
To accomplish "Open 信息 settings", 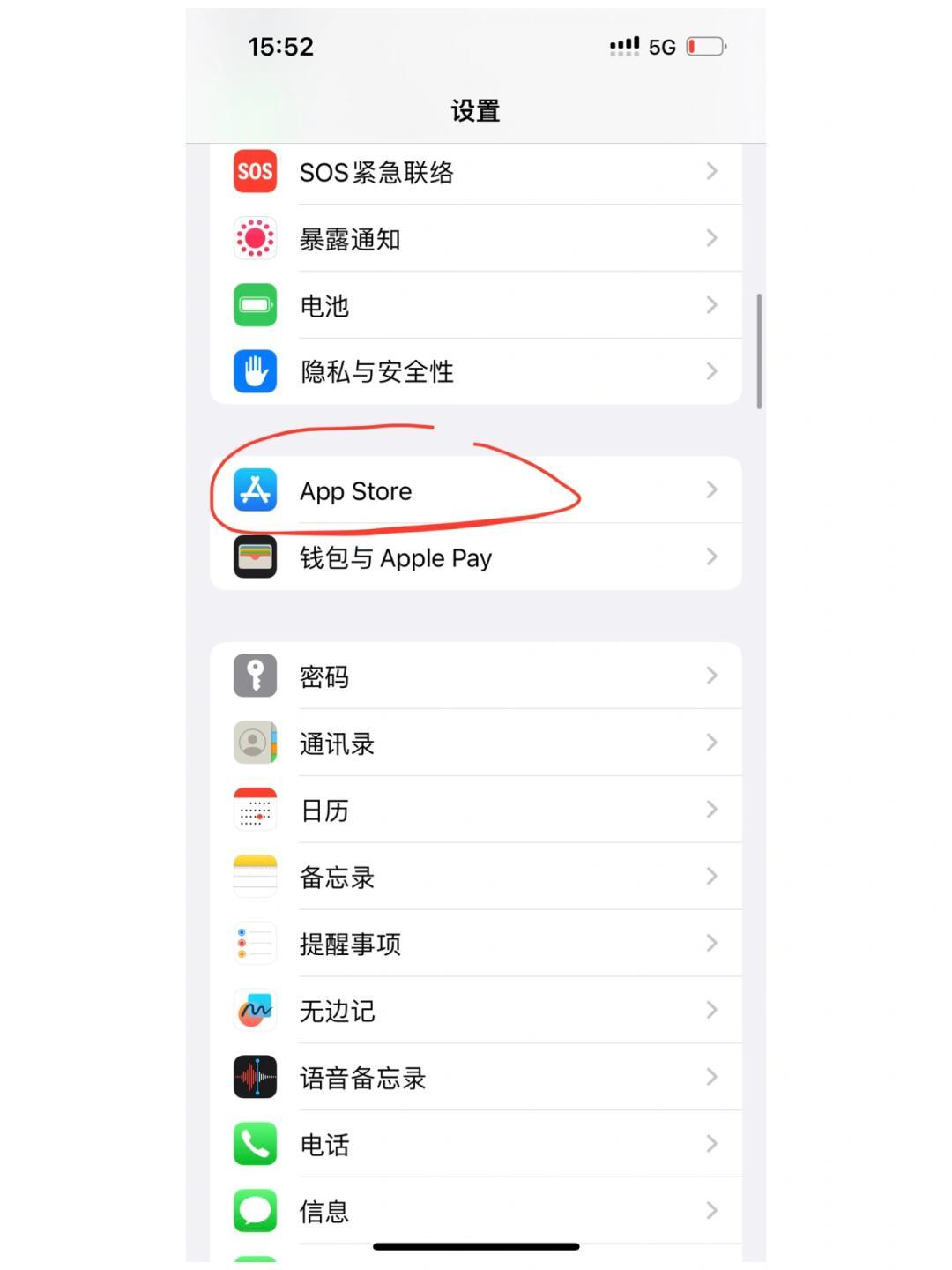I will pos(476,1212).
